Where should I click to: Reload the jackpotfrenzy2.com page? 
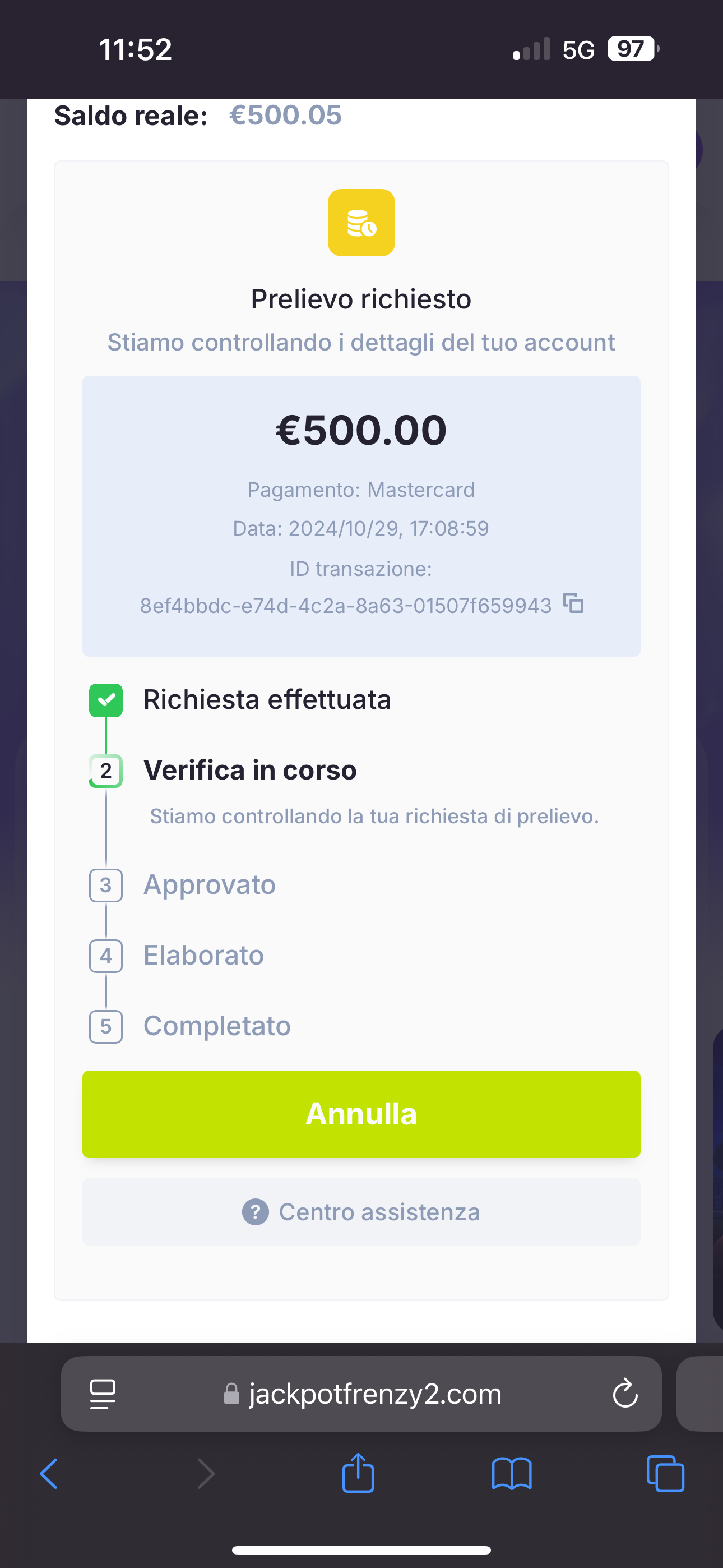(624, 1393)
